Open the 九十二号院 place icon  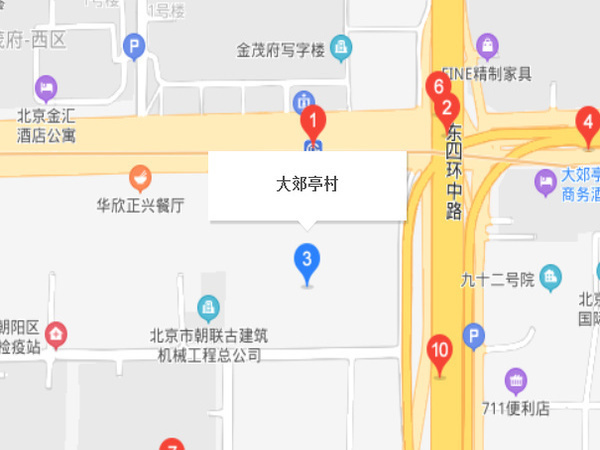point(551,277)
